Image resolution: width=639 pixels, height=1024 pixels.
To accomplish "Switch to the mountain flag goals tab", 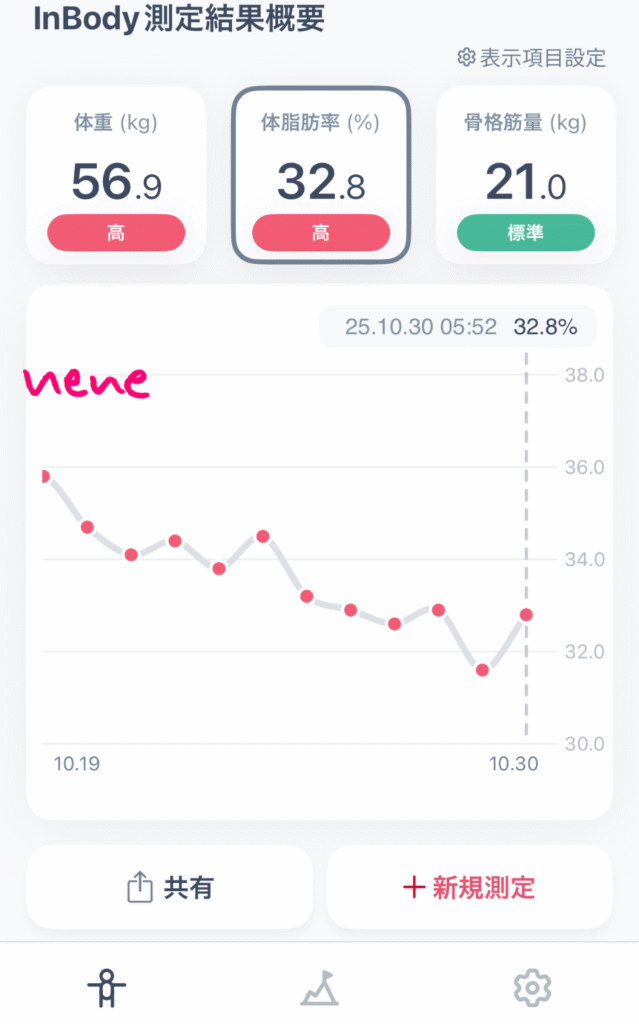I will pos(319,989).
